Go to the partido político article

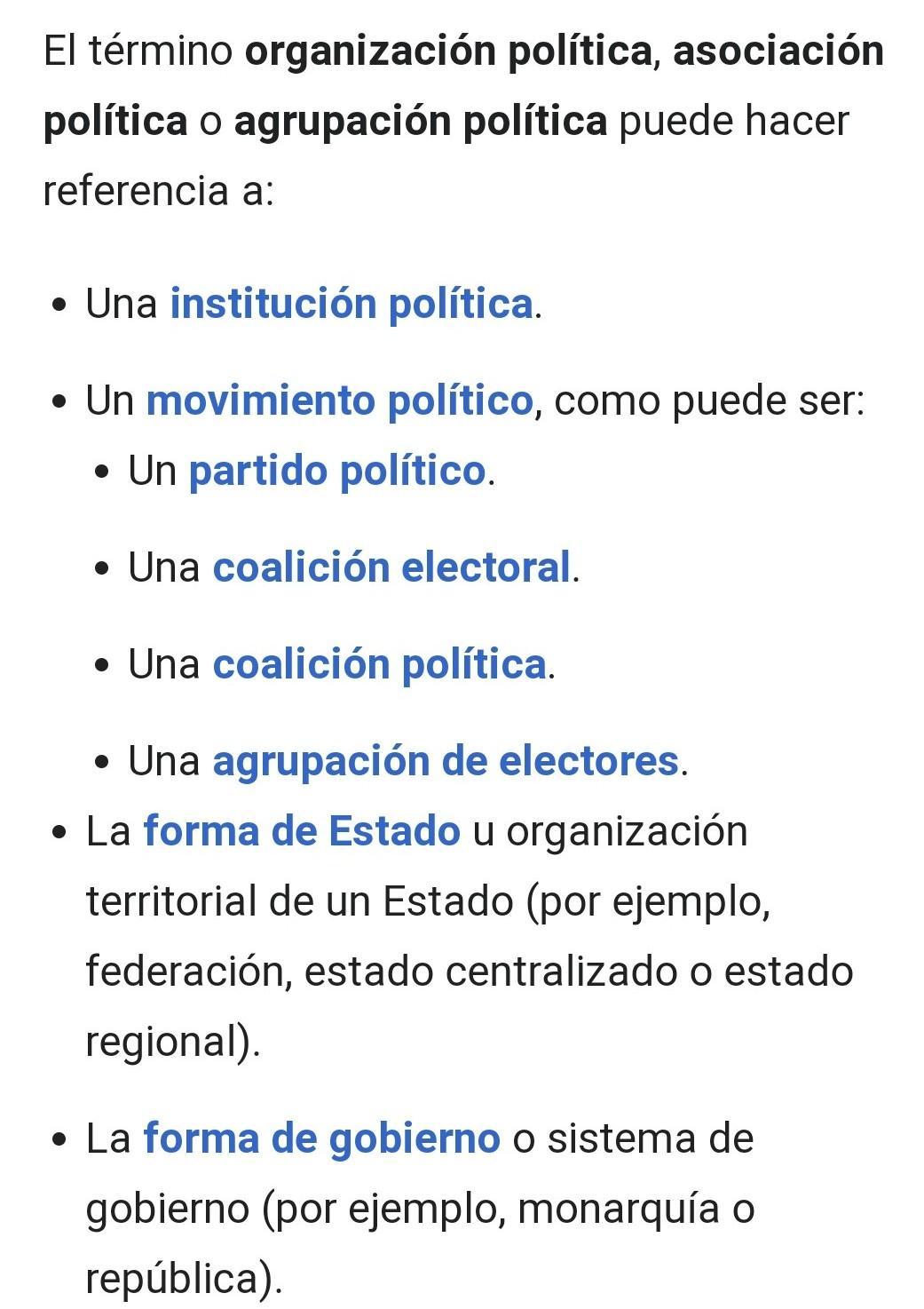(x=336, y=471)
